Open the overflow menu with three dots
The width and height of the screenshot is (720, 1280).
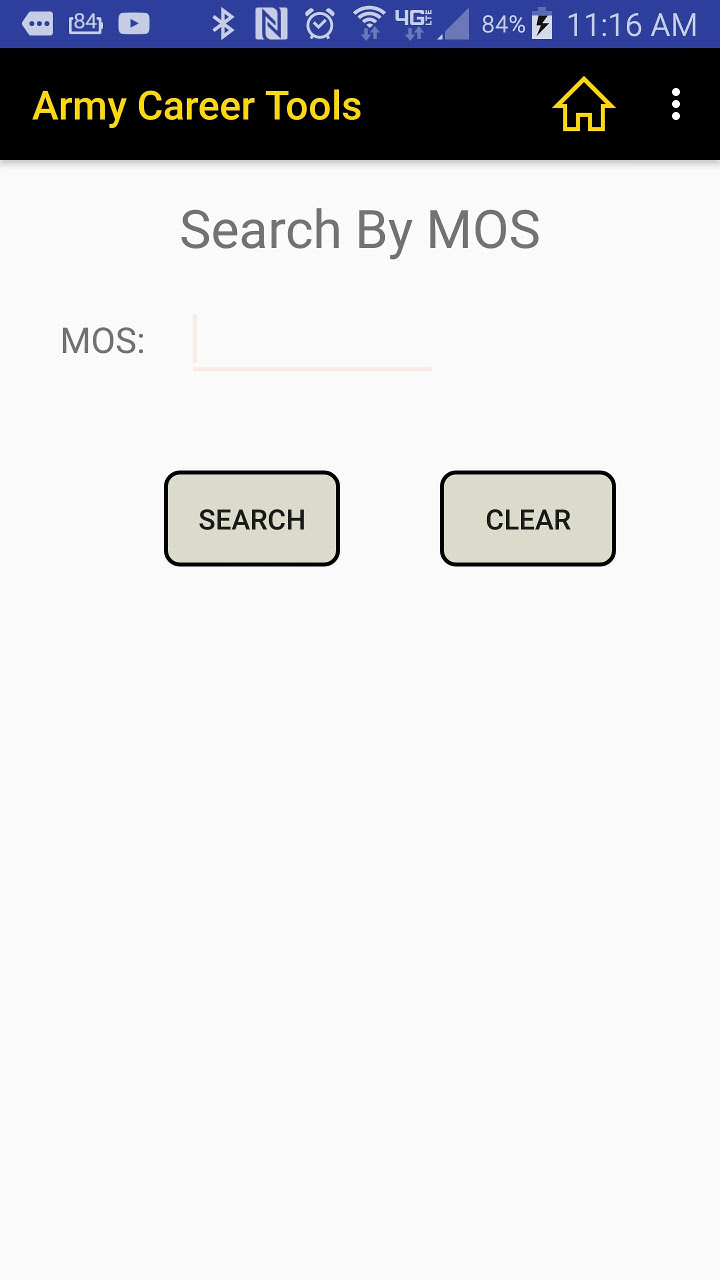click(x=676, y=103)
